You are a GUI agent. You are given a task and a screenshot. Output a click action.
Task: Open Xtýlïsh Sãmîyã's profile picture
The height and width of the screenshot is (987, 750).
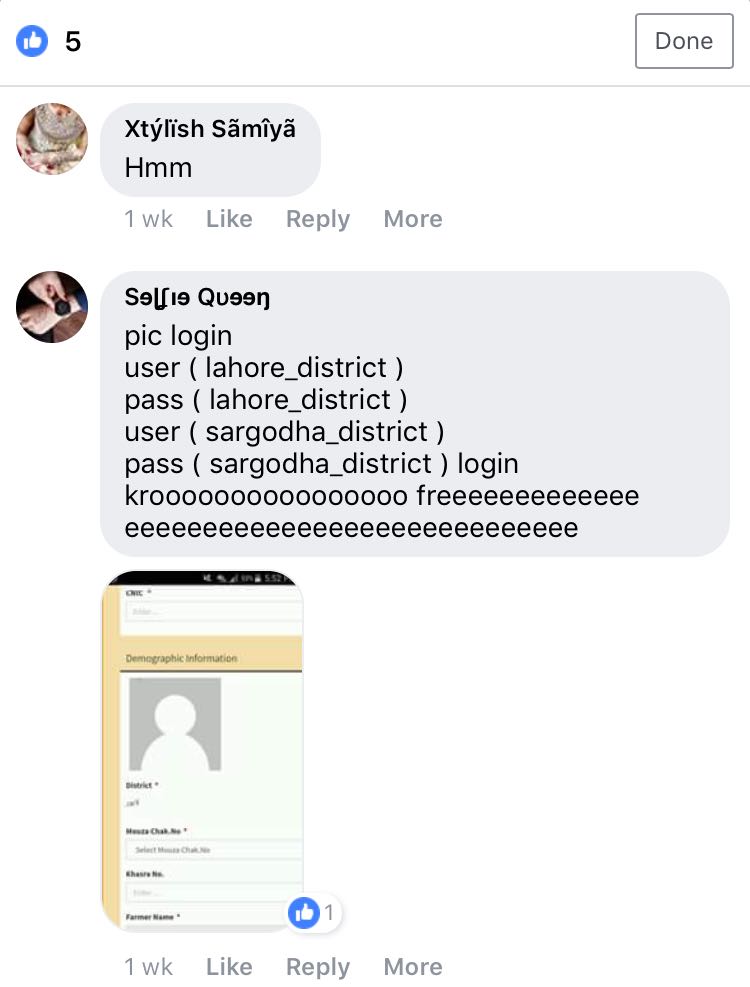coord(52,138)
